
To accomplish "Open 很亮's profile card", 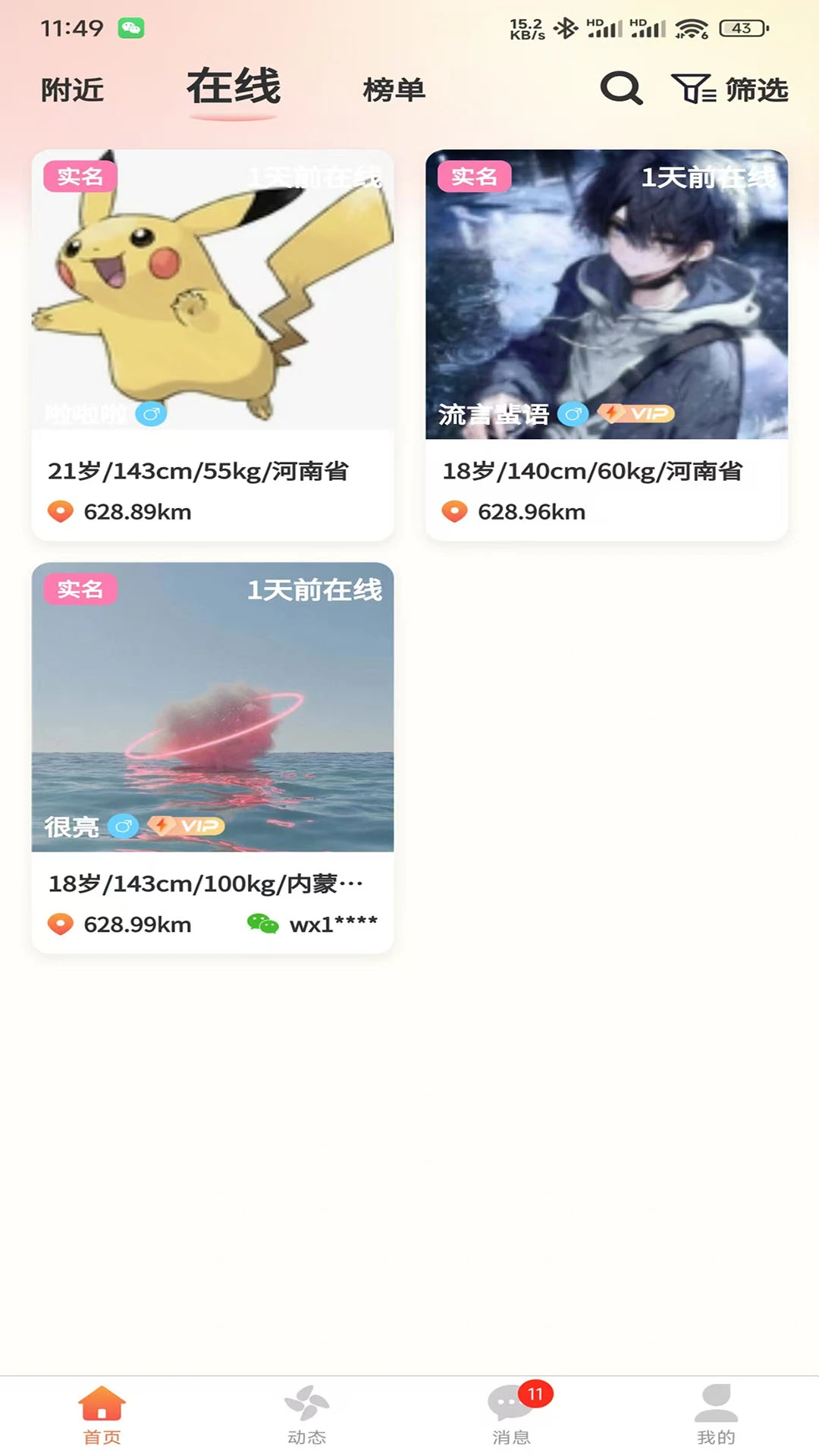I will tap(212, 757).
